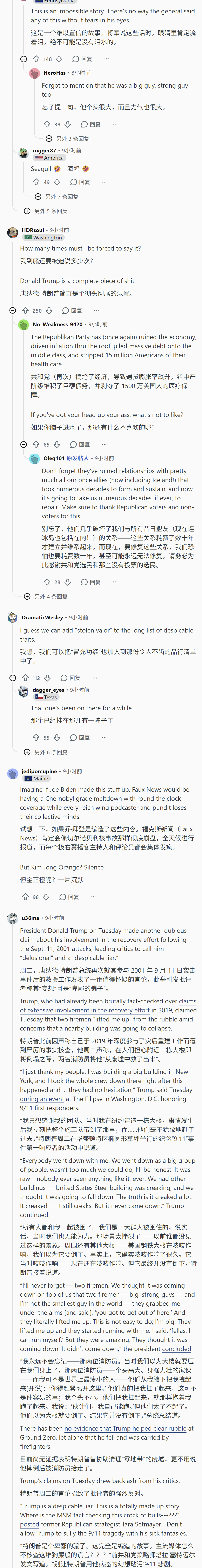Screen dimensions: 202x1568
Task: Collapse DramaticWesley's comment thread
Action: [12, 678]
